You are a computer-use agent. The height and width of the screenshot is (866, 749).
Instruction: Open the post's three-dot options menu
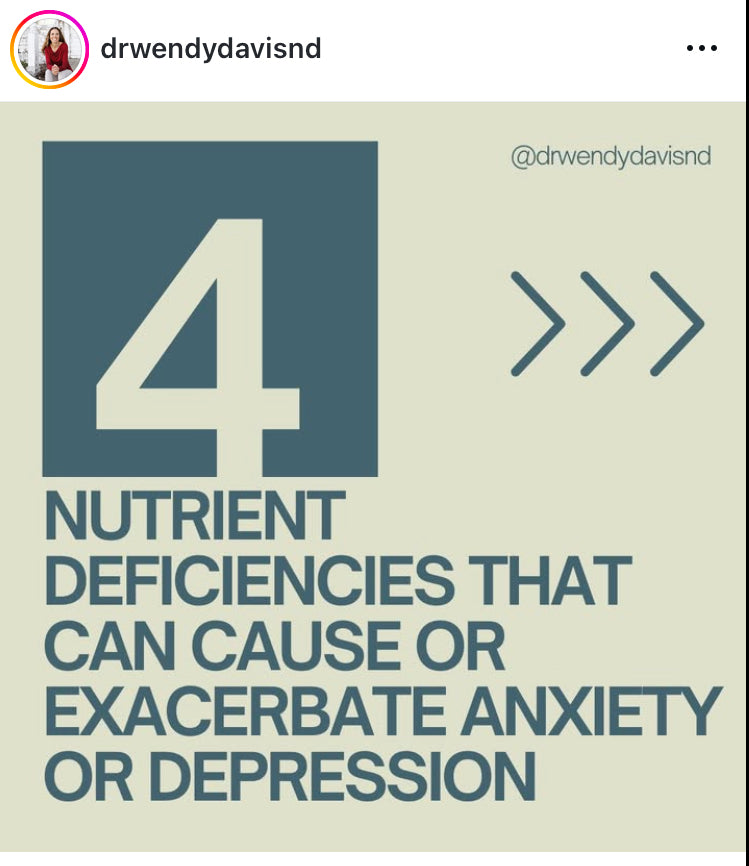pyautogui.click(x=701, y=48)
